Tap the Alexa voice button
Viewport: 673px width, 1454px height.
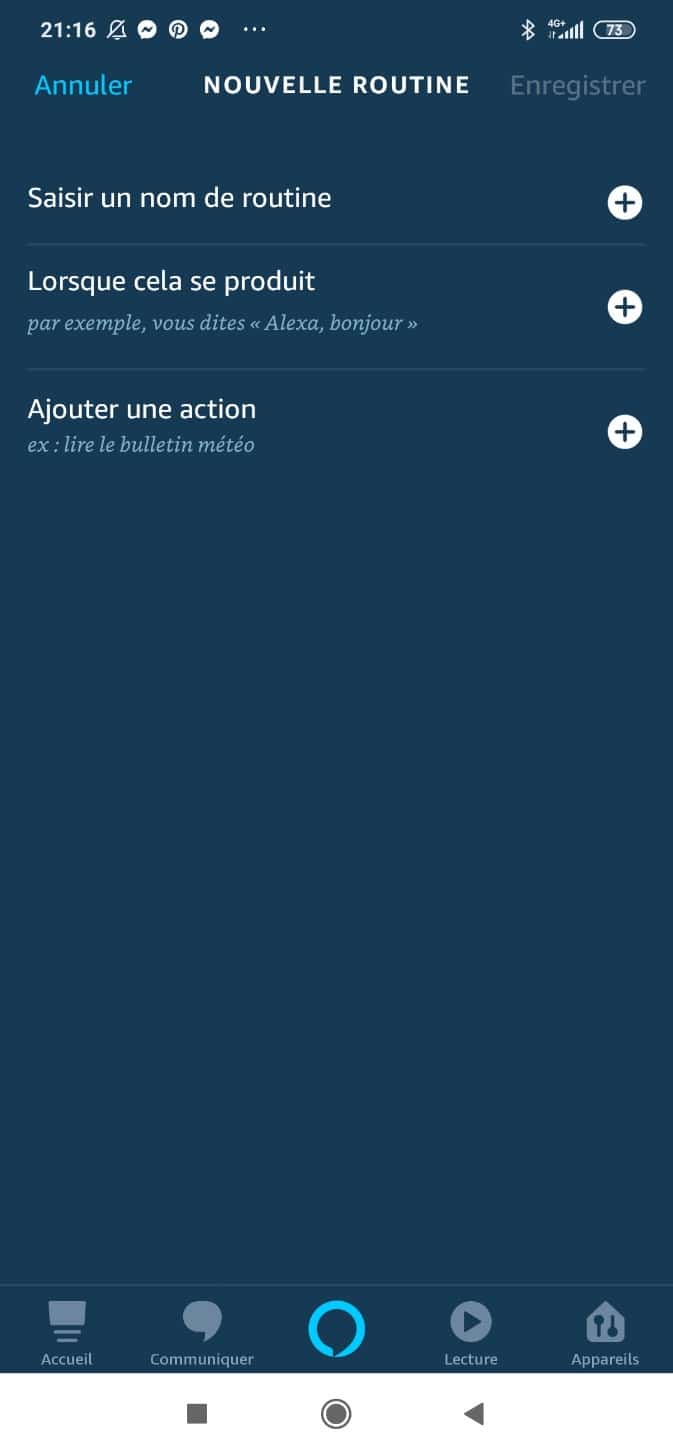(336, 1328)
